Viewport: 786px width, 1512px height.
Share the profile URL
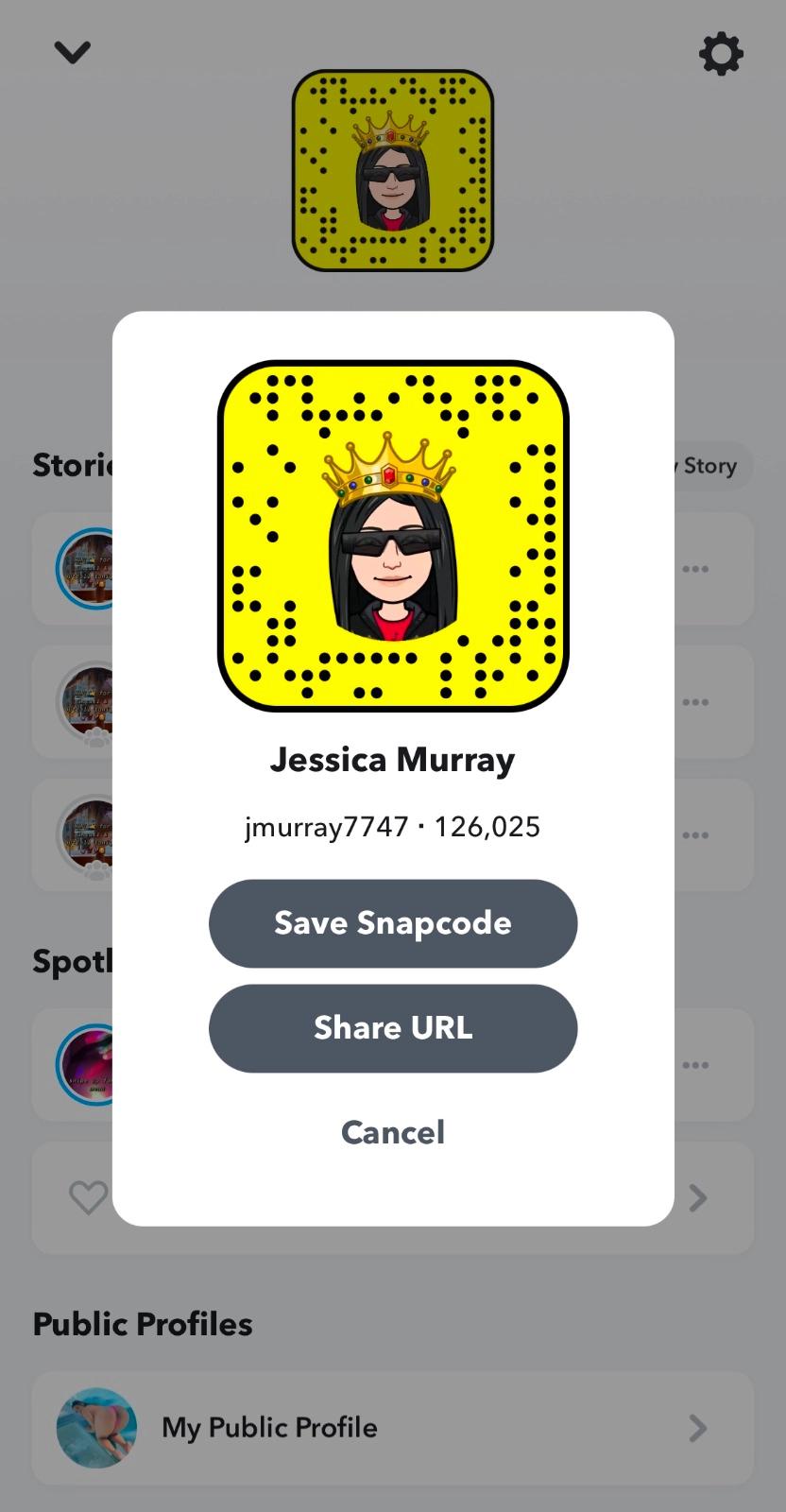click(392, 1028)
